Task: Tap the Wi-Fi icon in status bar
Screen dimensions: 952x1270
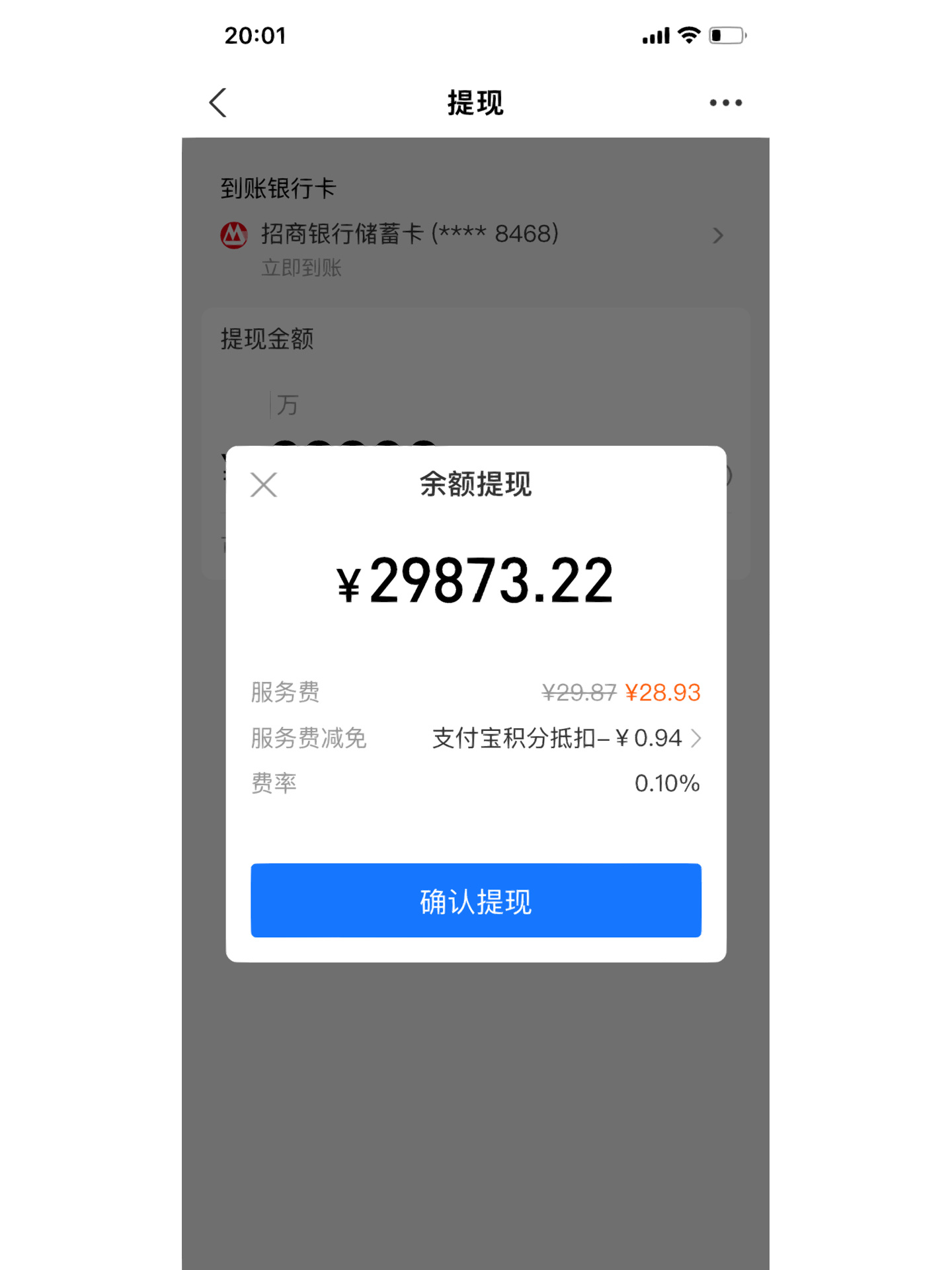Action: (688, 34)
